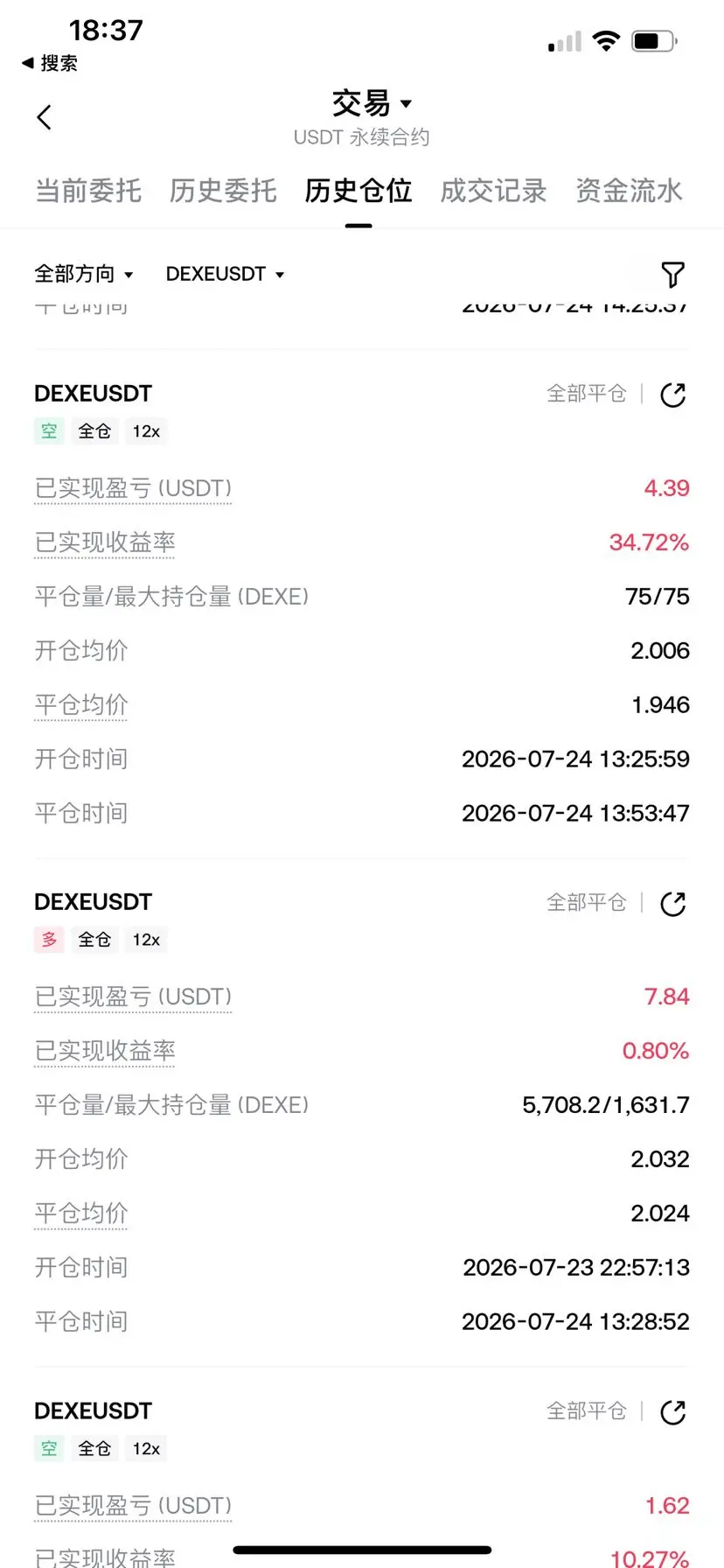This screenshot has height=1568, width=724.
Task: Expand the 全部方向 direction dropdown
Action: click(x=84, y=274)
